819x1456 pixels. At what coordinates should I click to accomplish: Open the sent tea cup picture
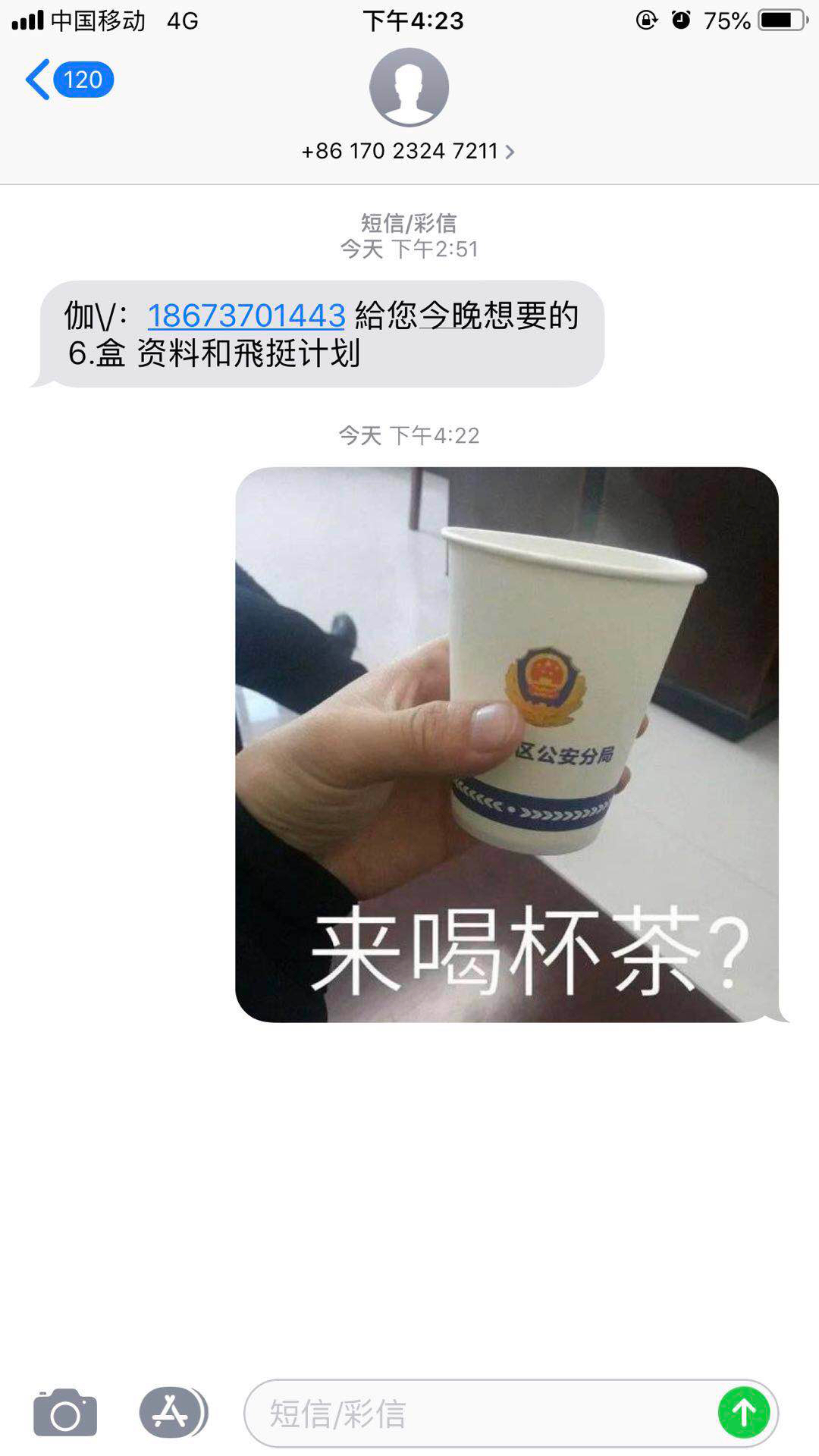pyautogui.click(x=507, y=744)
